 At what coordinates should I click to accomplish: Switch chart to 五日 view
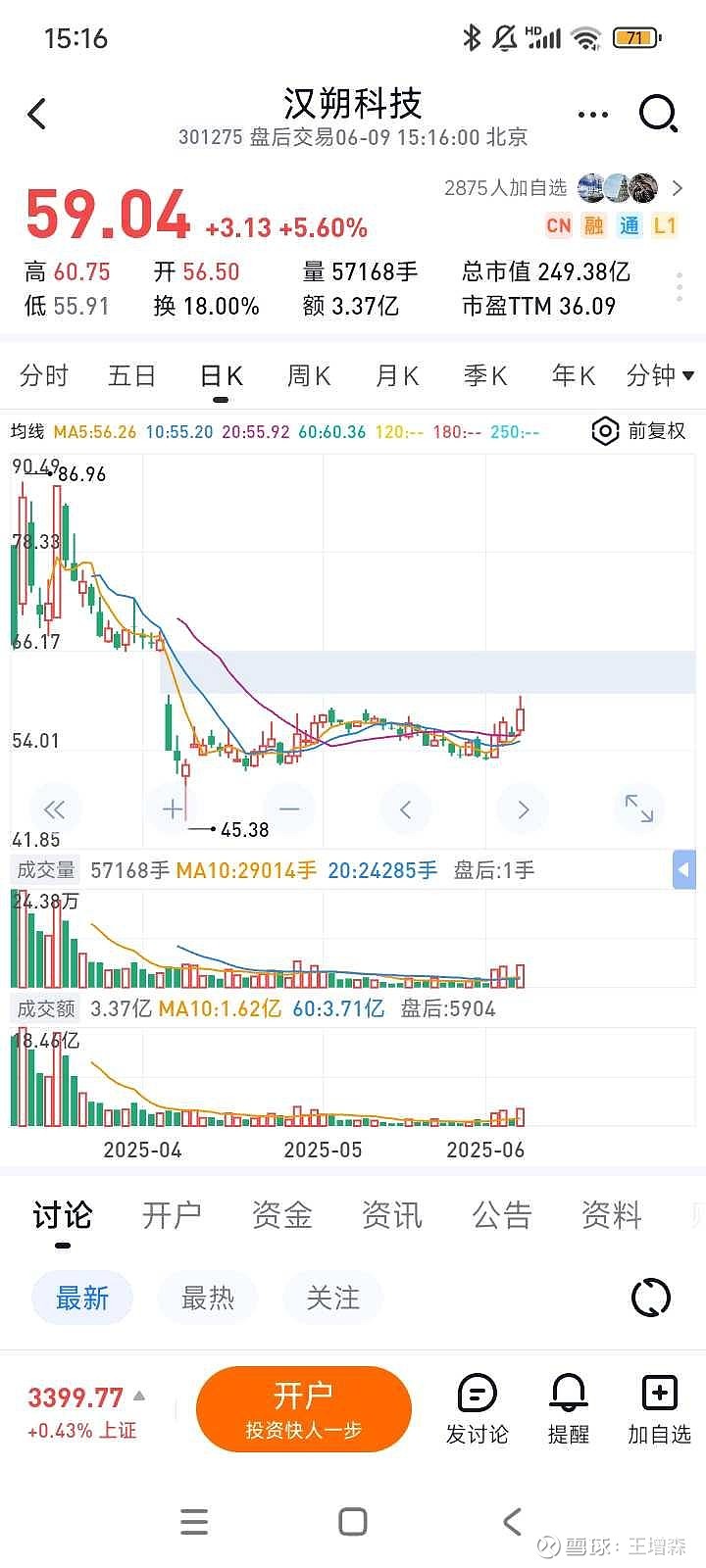coord(132,376)
